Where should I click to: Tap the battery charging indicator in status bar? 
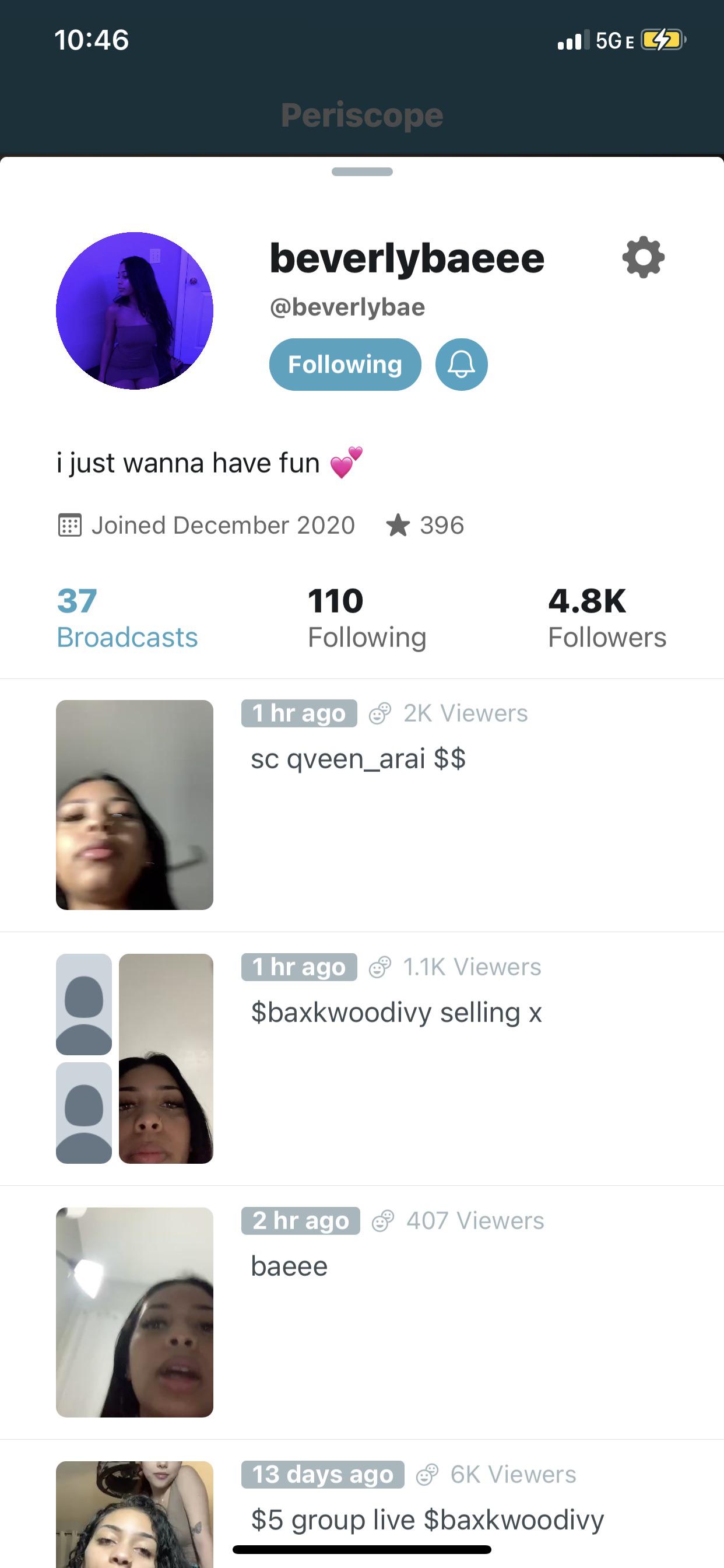pyautogui.click(x=662, y=40)
